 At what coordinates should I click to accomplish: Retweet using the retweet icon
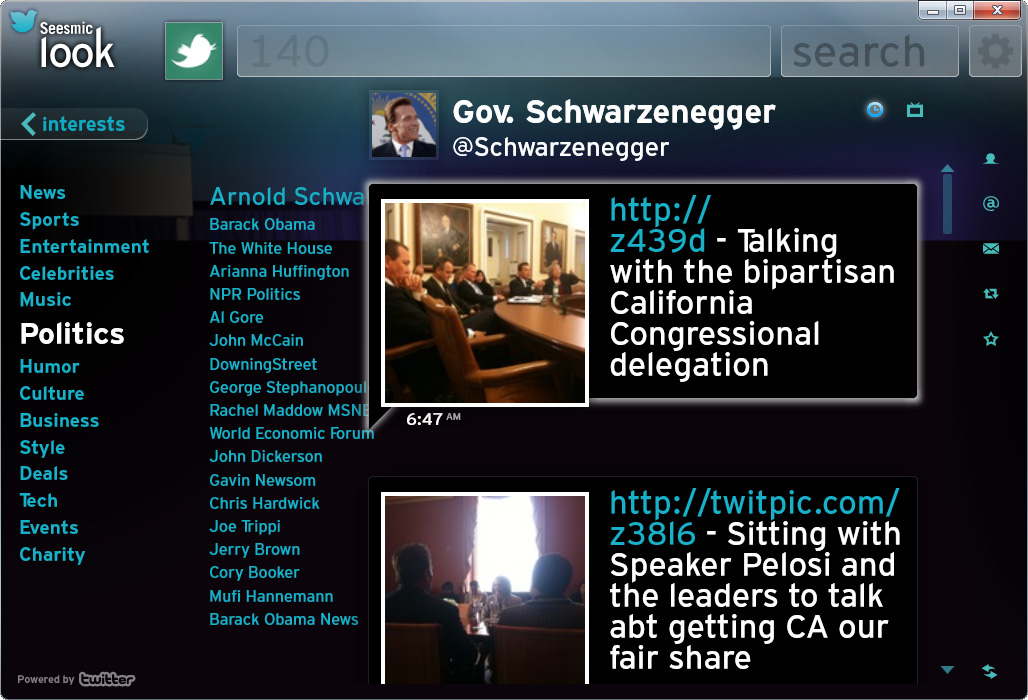(x=991, y=294)
